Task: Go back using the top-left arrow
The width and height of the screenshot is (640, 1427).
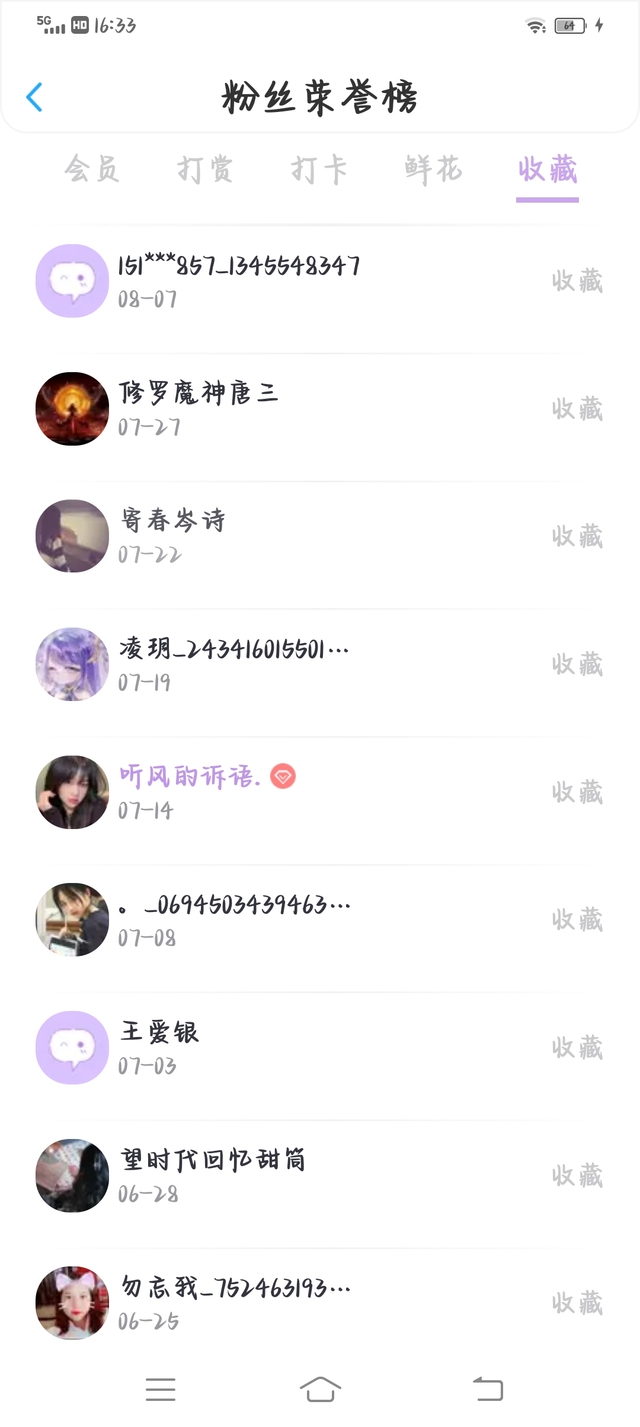Action: [35, 97]
